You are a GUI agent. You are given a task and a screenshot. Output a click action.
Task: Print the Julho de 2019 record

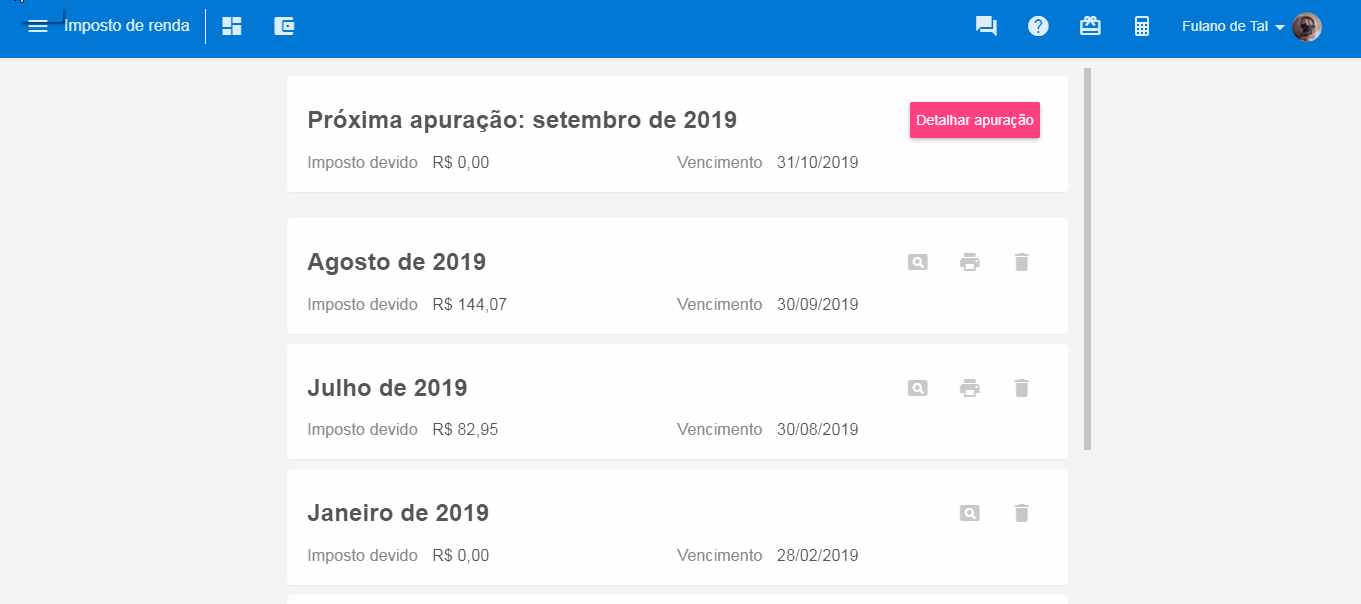point(969,388)
